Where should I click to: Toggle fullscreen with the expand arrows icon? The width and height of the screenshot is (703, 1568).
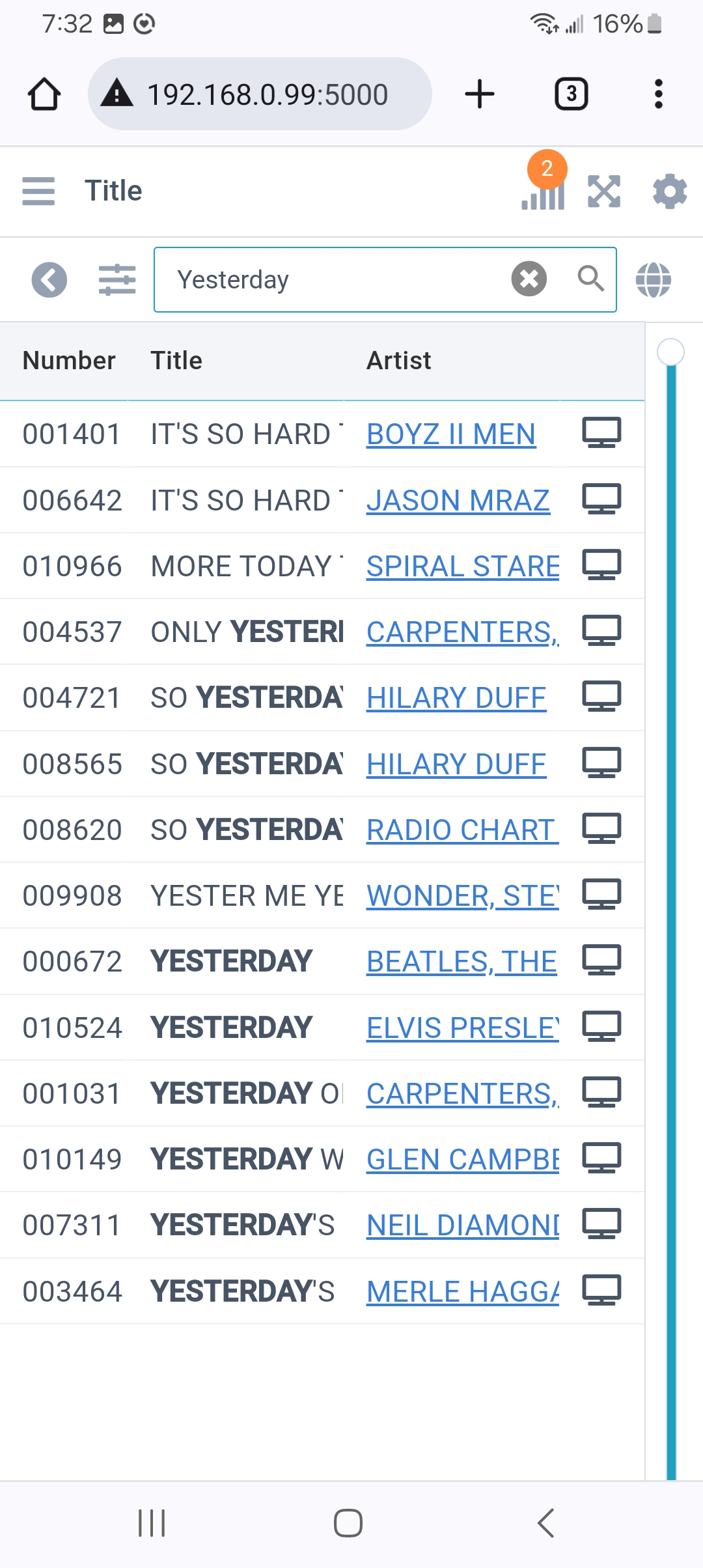point(604,191)
